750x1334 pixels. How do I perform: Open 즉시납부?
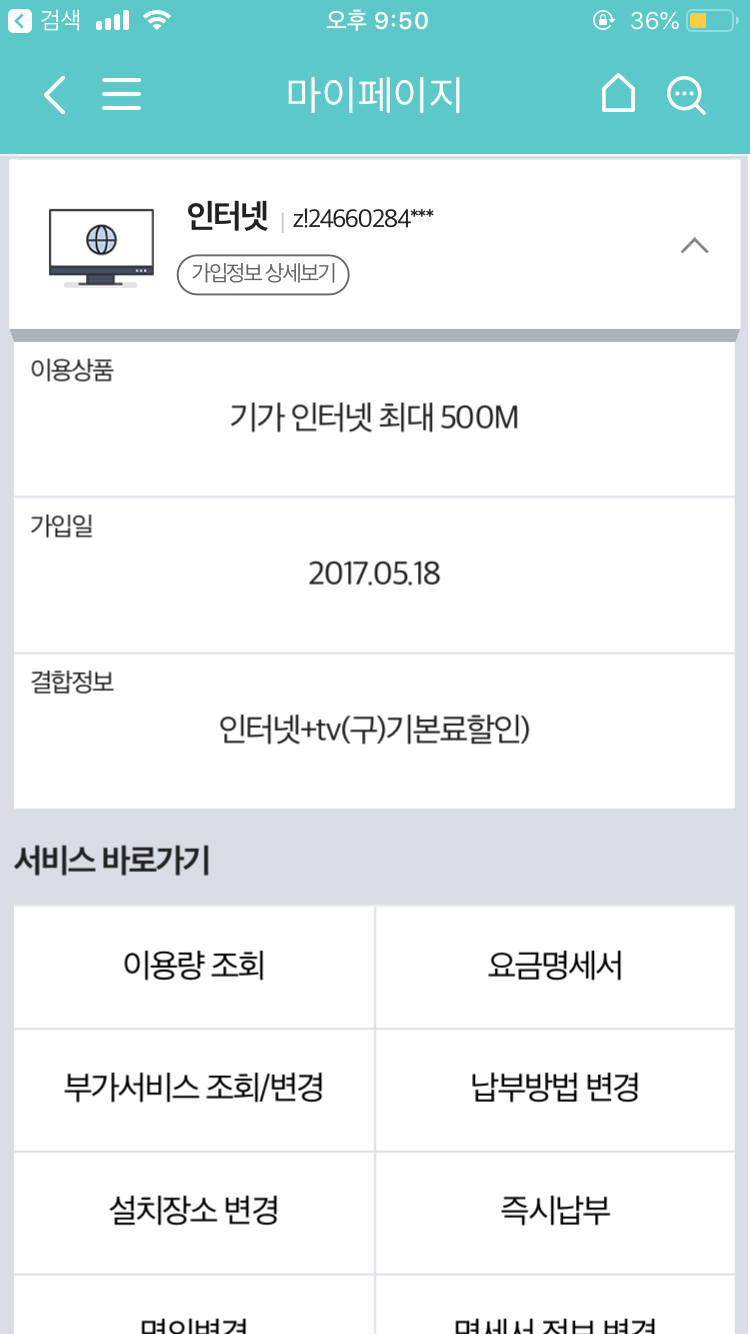click(555, 1211)
